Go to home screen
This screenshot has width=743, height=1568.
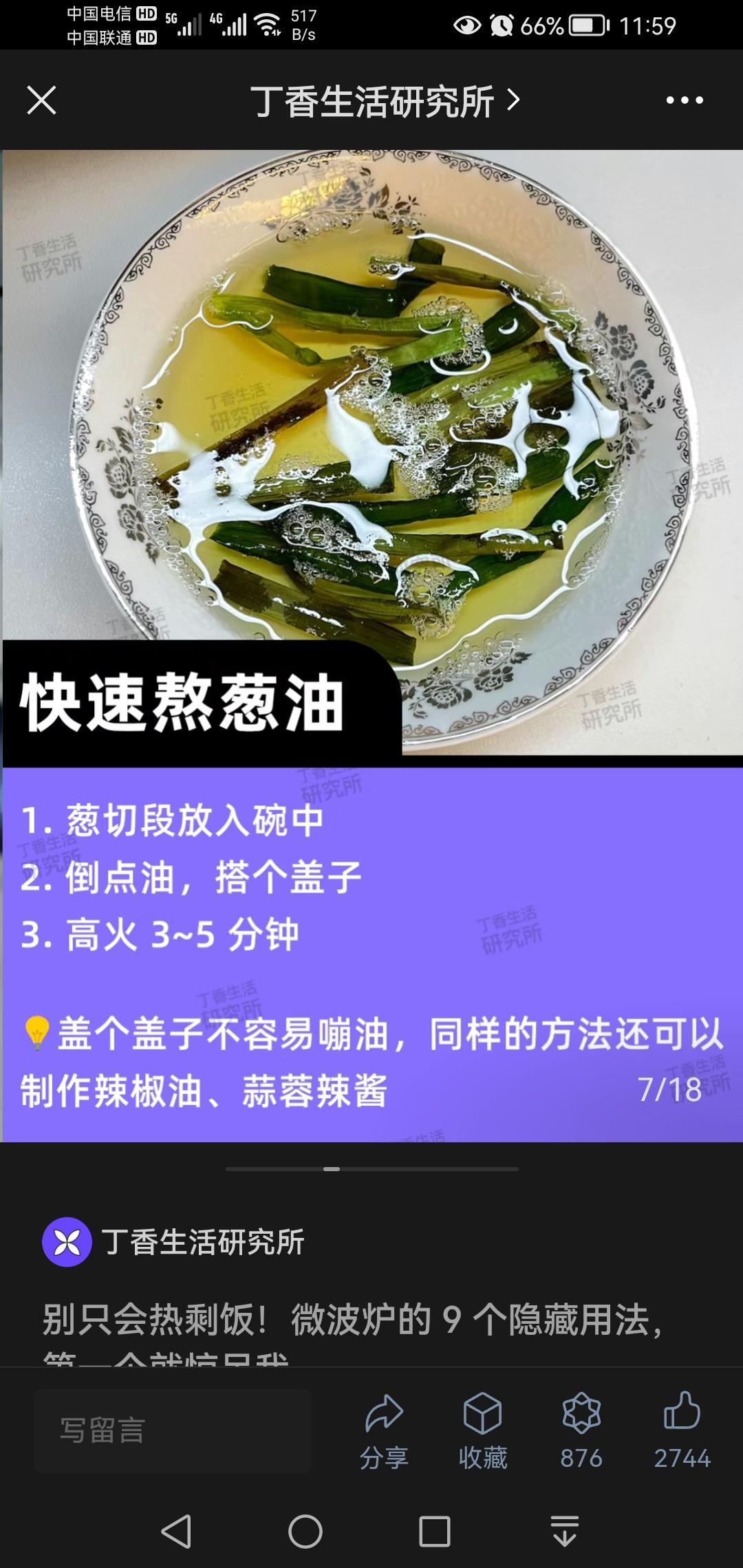(305, 1532)
